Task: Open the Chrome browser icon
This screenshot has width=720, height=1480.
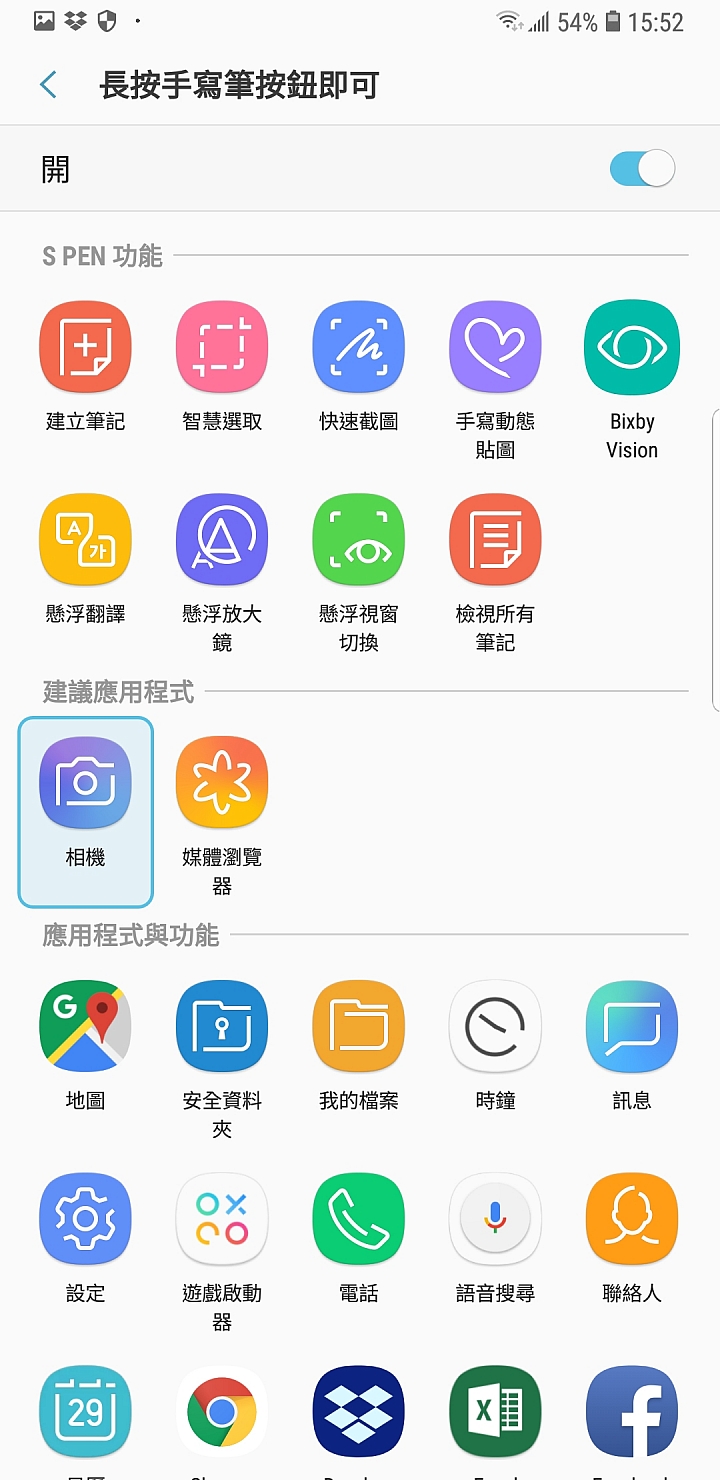Action: click(221, 1410)
